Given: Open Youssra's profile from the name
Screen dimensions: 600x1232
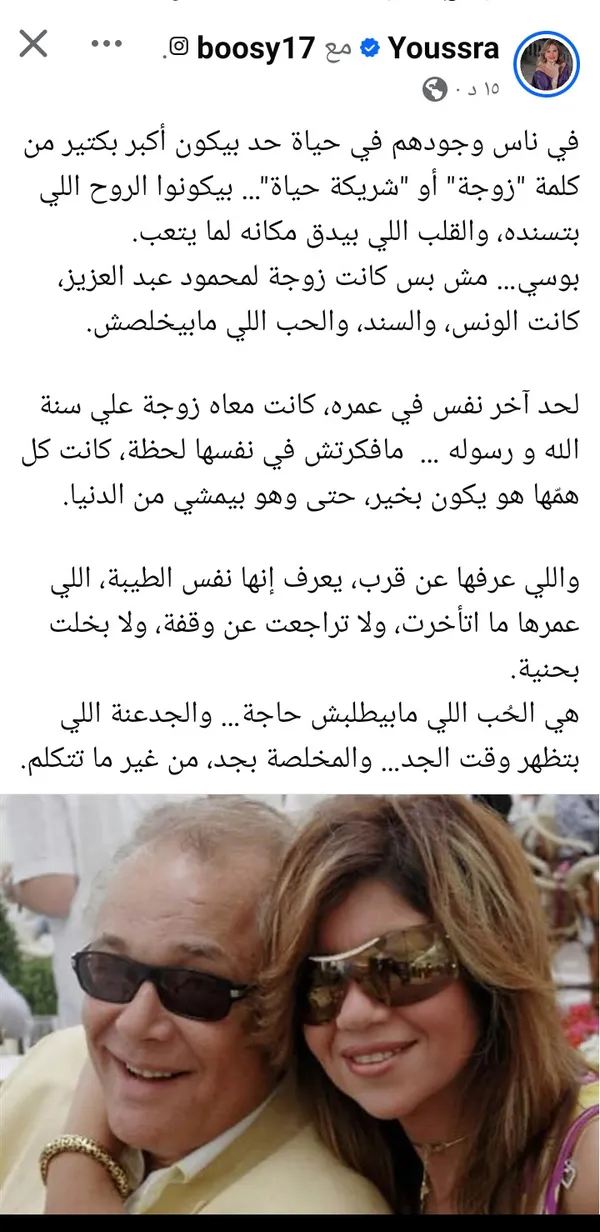Looking at the screenshot, I should (x=445, y=47).
